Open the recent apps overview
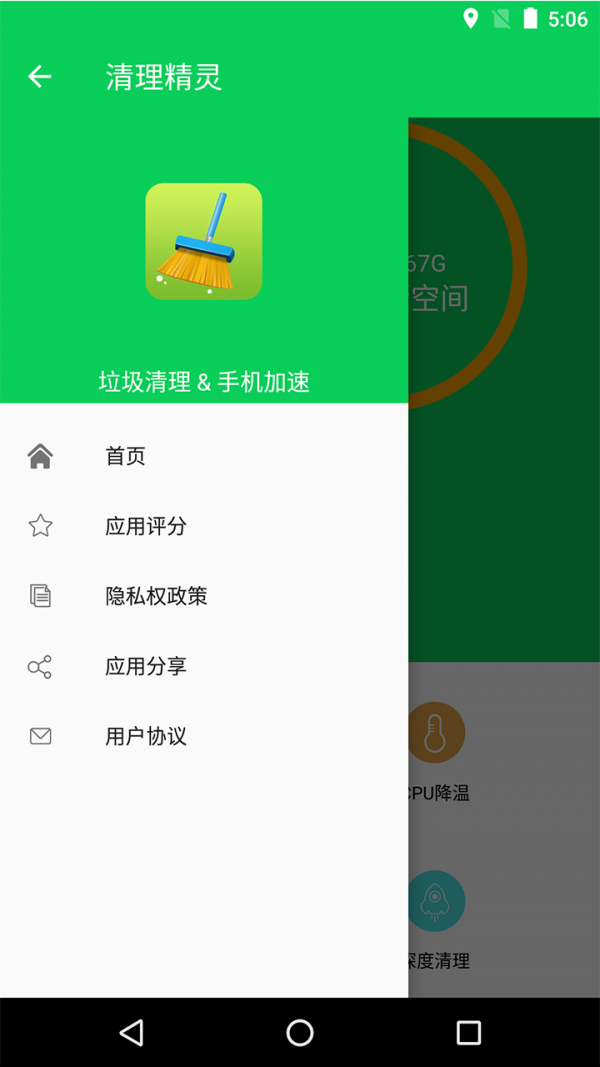Image resolution: width=600 pixels, height=1067 pixels. (x=468, y=1032)
